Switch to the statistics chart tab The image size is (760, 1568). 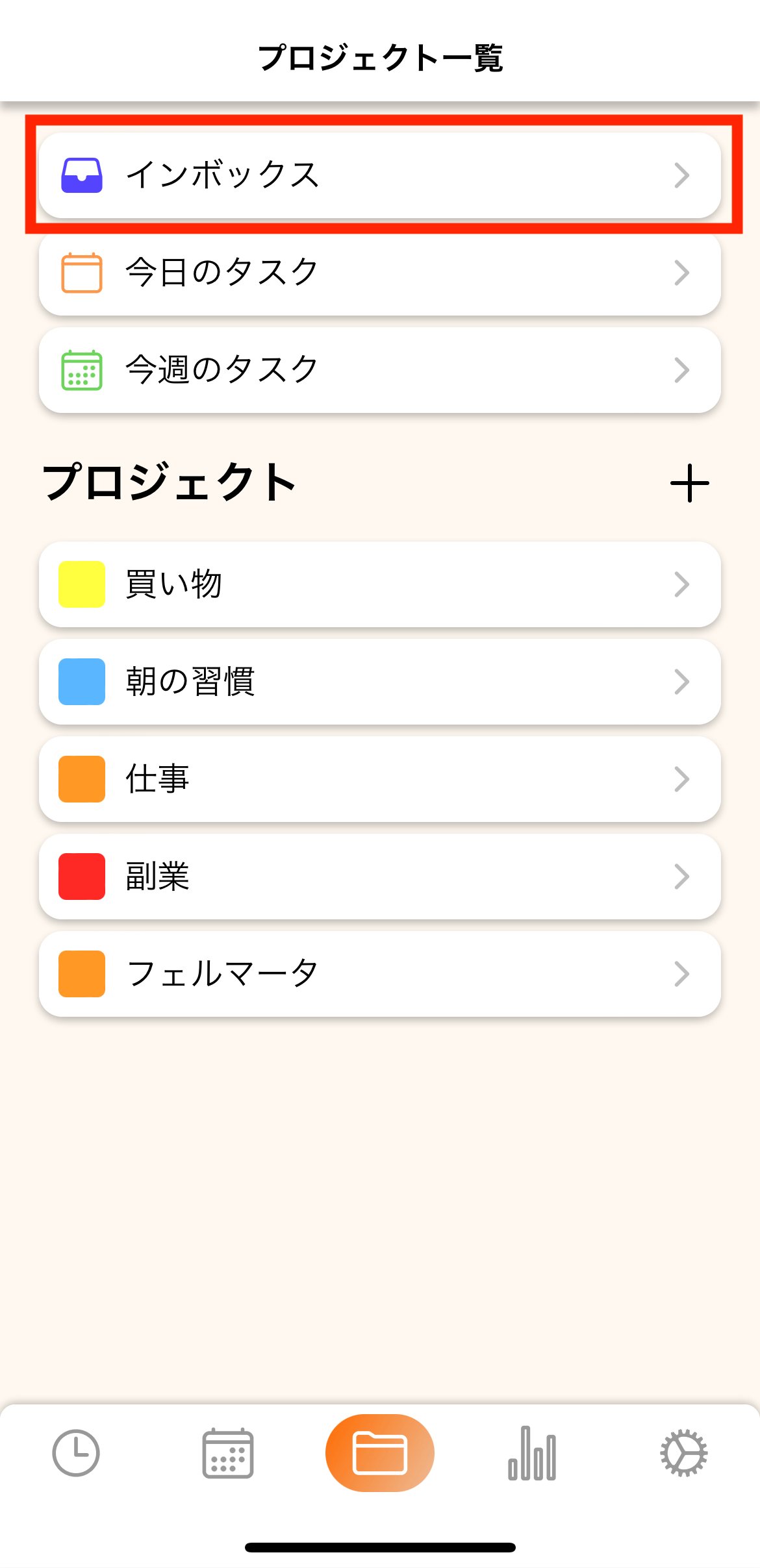532,1453
